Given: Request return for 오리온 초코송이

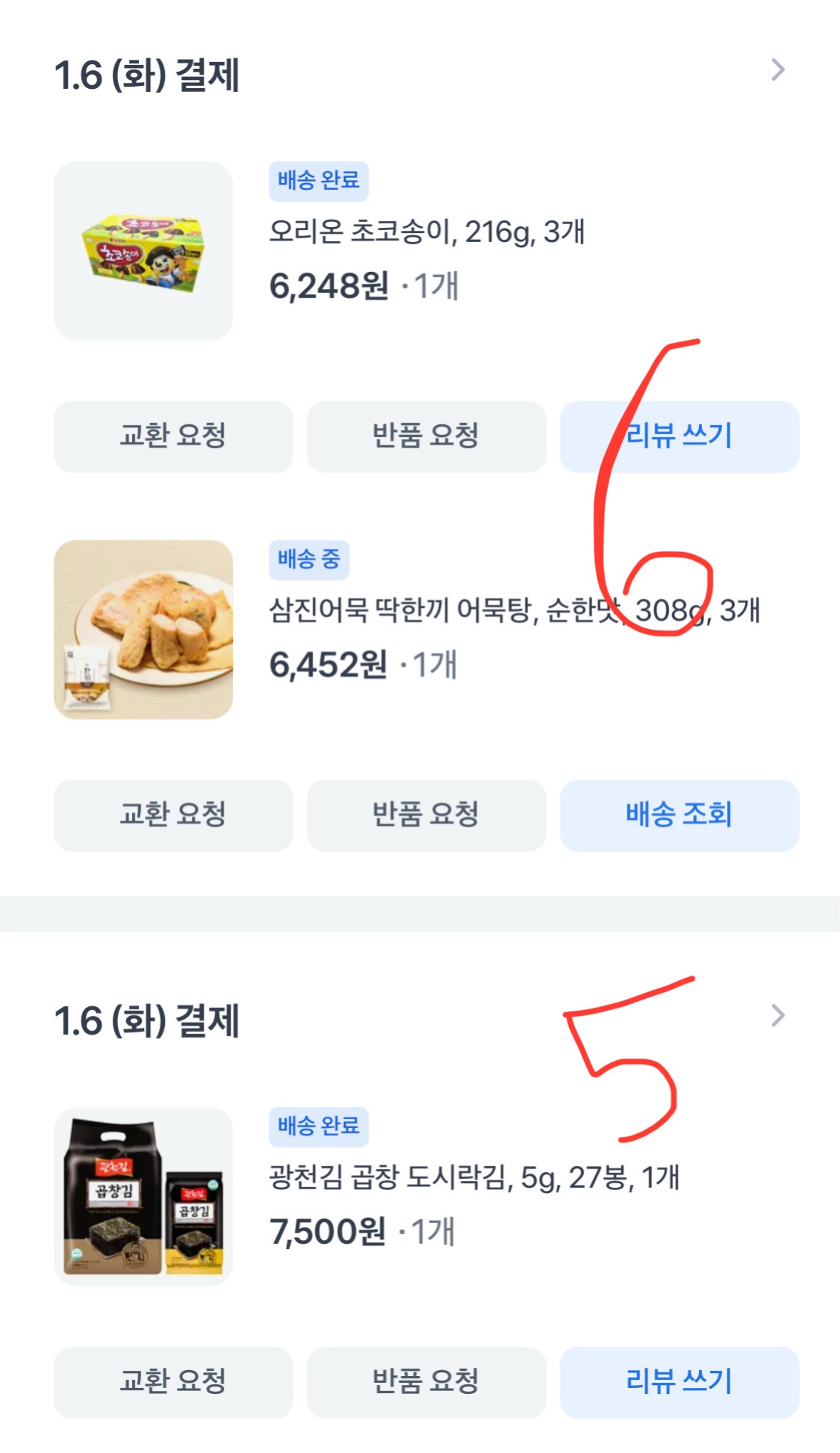Looking at the screenshot, I should tap(426, 437).
